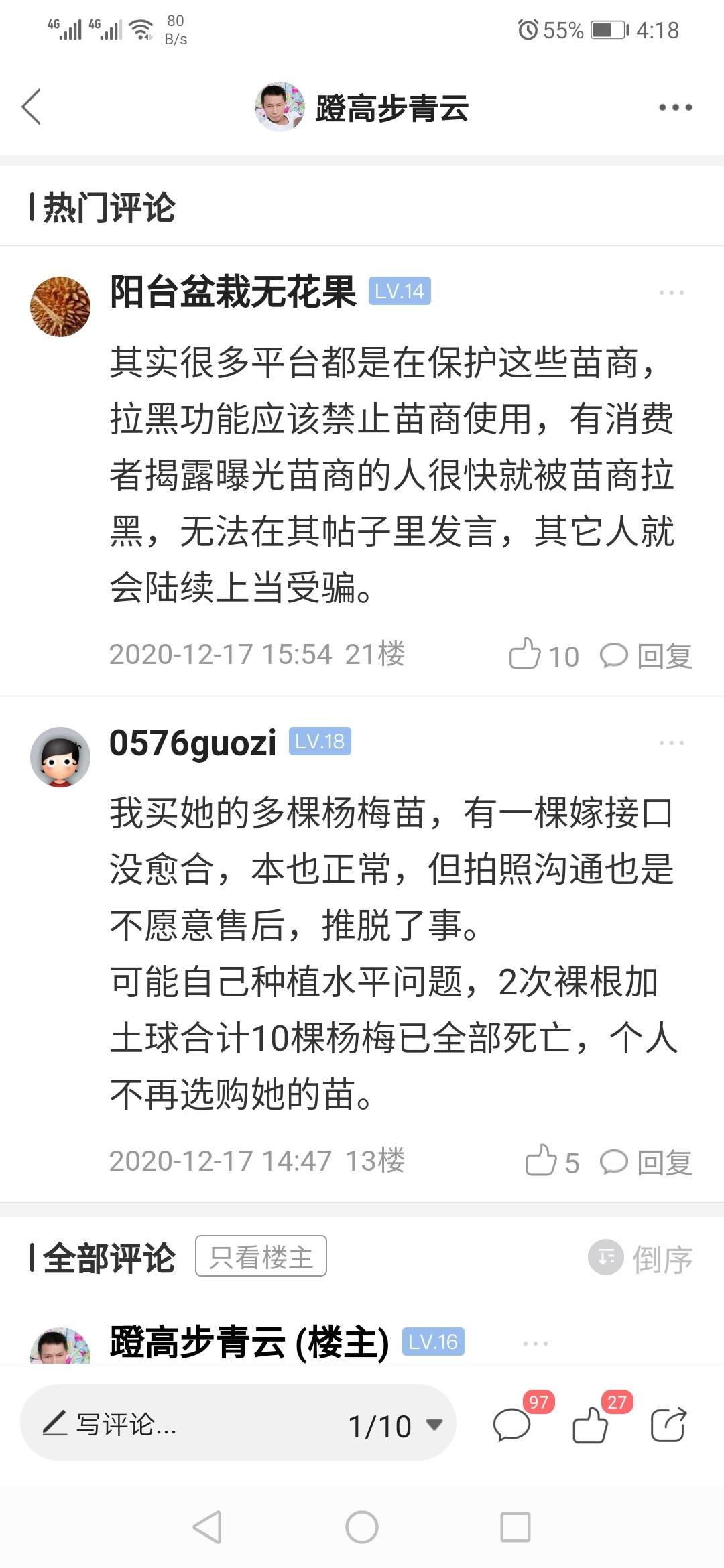Open 0576guozi's profile avatar
Screen dimensions: 724x1568
(60, 757)
